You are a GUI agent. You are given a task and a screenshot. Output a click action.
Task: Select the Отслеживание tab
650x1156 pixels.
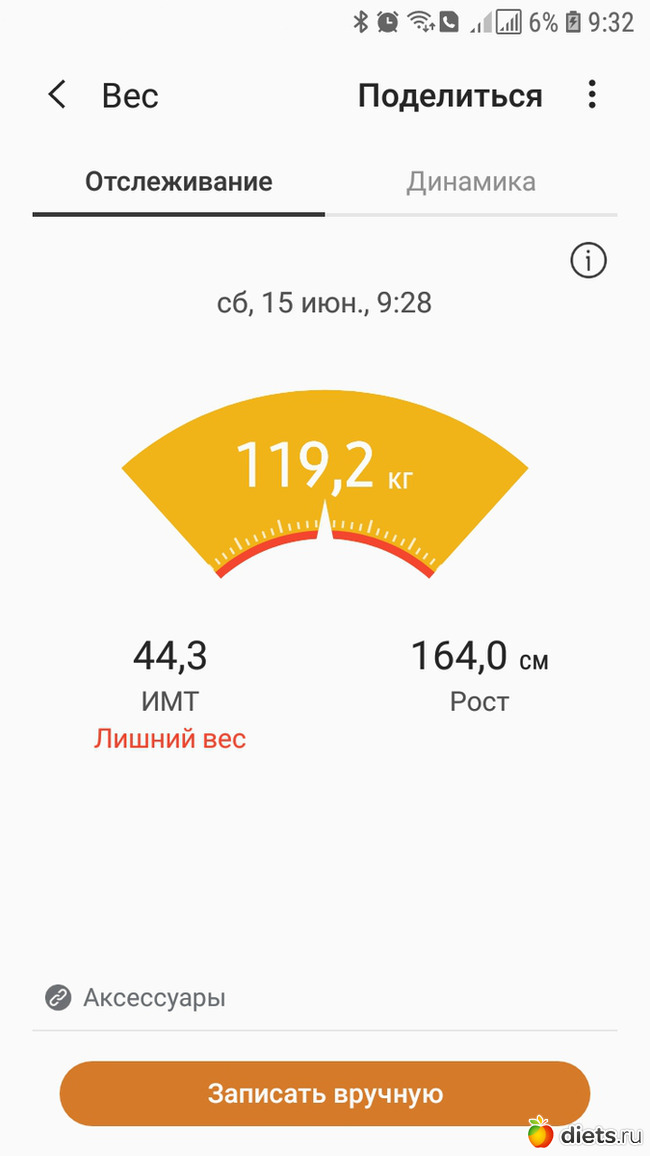coord(178,181)
